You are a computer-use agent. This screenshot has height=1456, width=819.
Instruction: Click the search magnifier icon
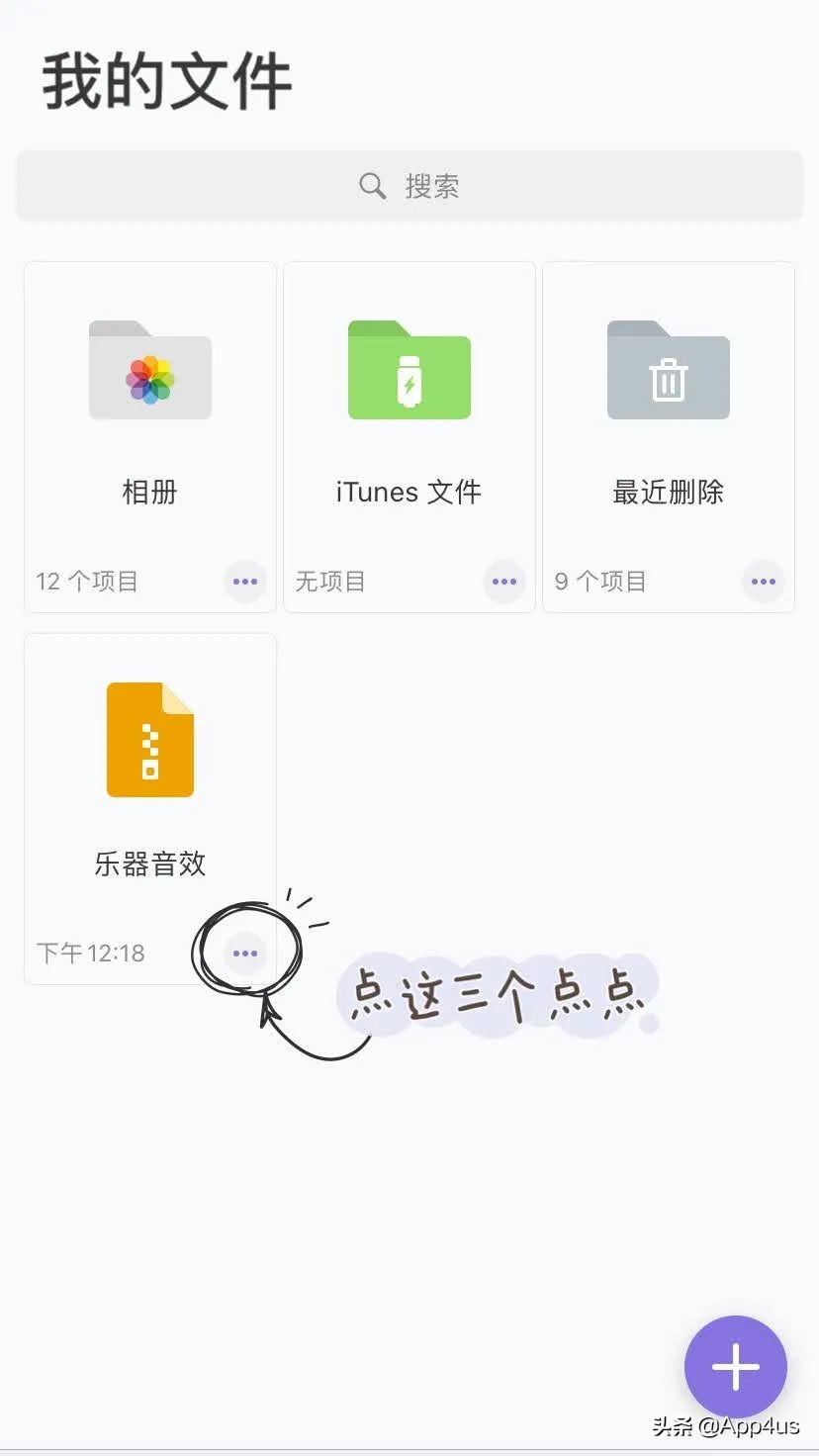[x=371, y=185]
